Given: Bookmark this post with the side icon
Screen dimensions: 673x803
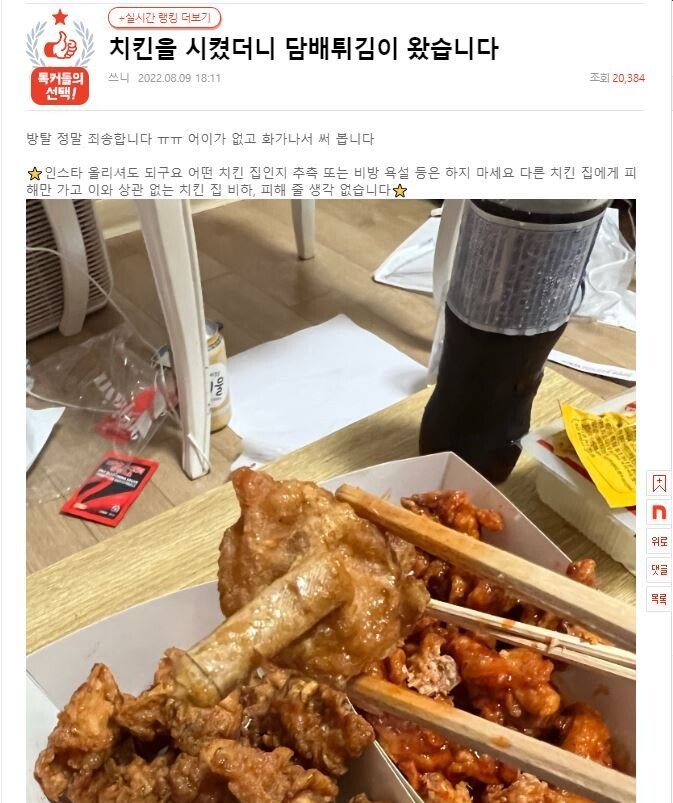Looking at the screenshot, I should click(x=659, y=483).
